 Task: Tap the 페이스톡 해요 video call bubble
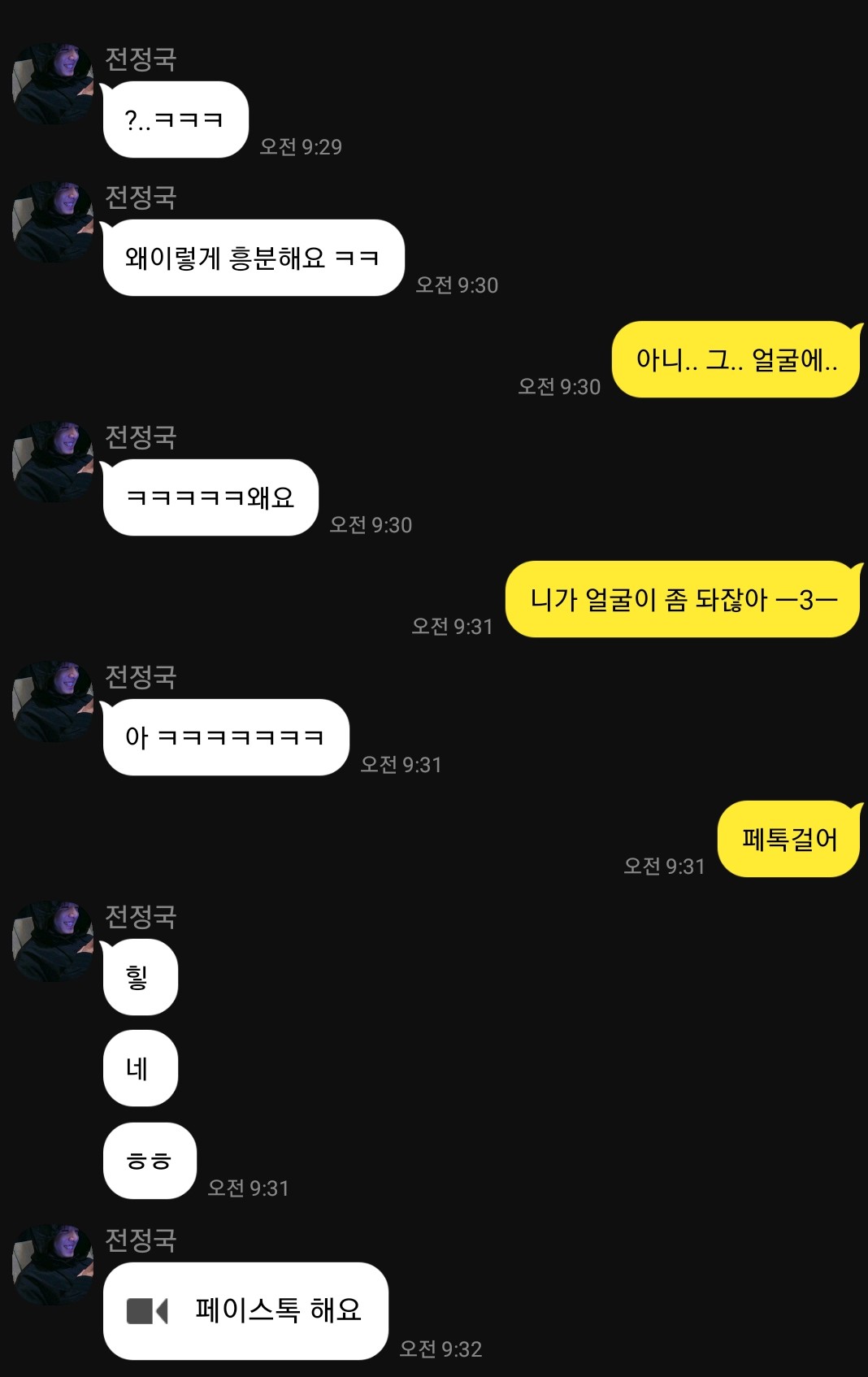coord(245,1310)
